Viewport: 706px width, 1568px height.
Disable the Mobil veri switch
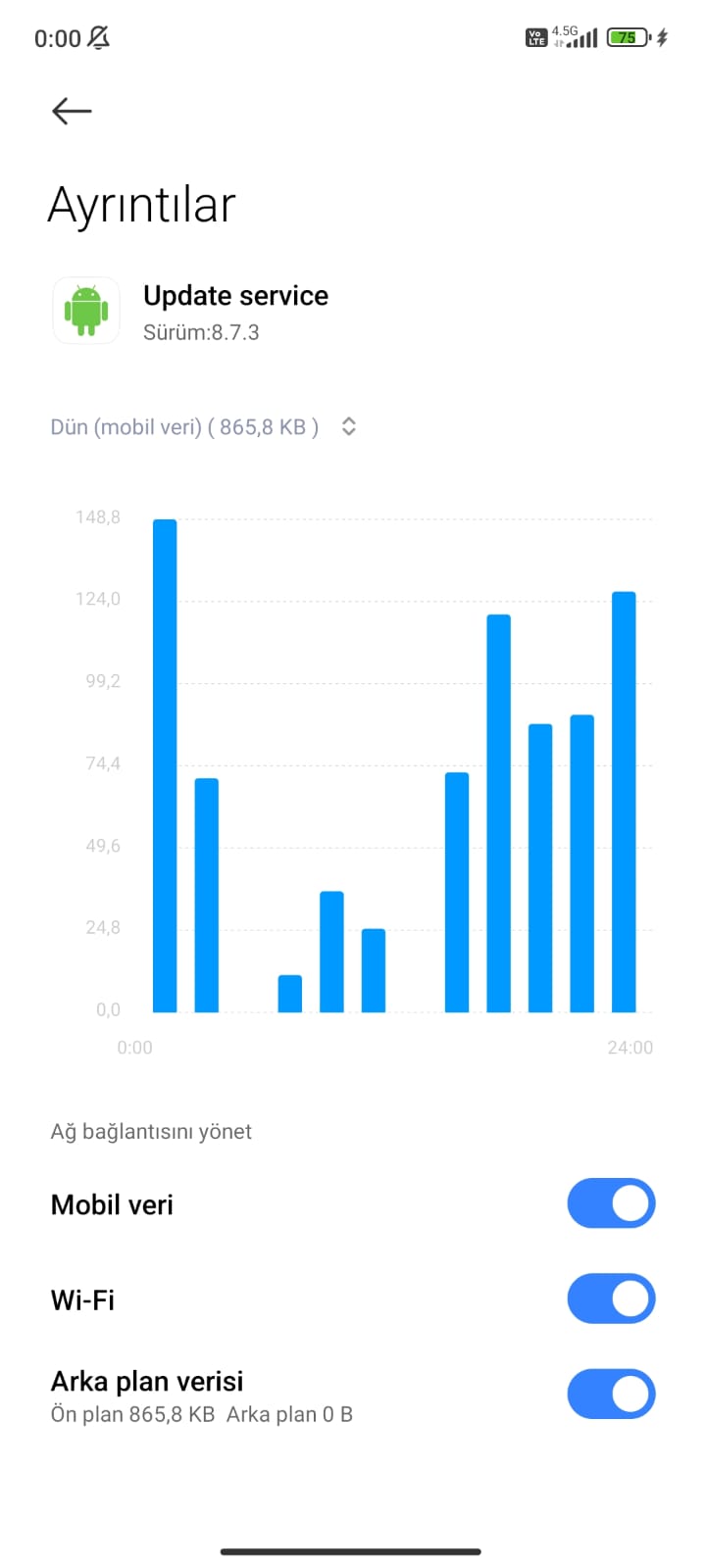[x=610, y=1203]
